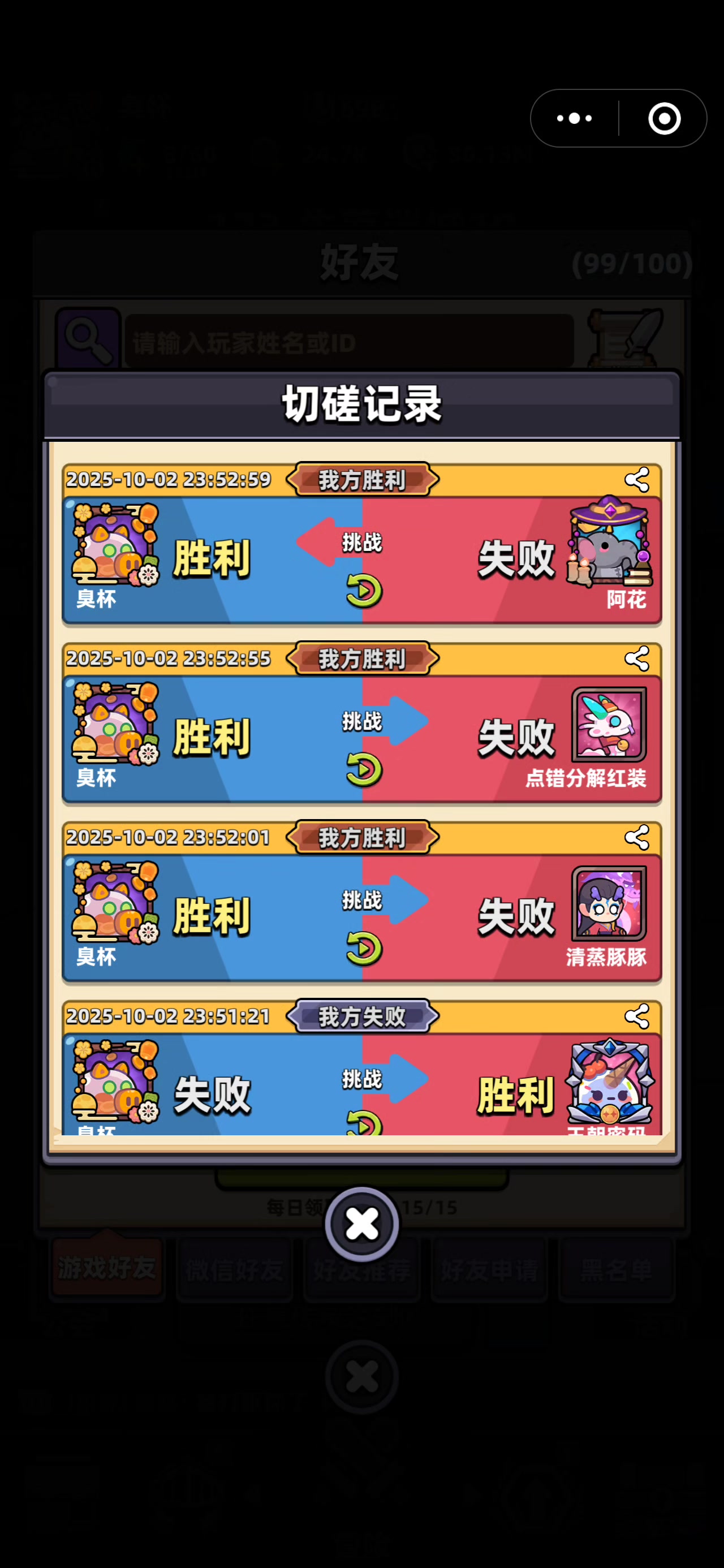Replay the battle against 清蒸豚豚
This screenshot has width=724, height=1568.
364,949
